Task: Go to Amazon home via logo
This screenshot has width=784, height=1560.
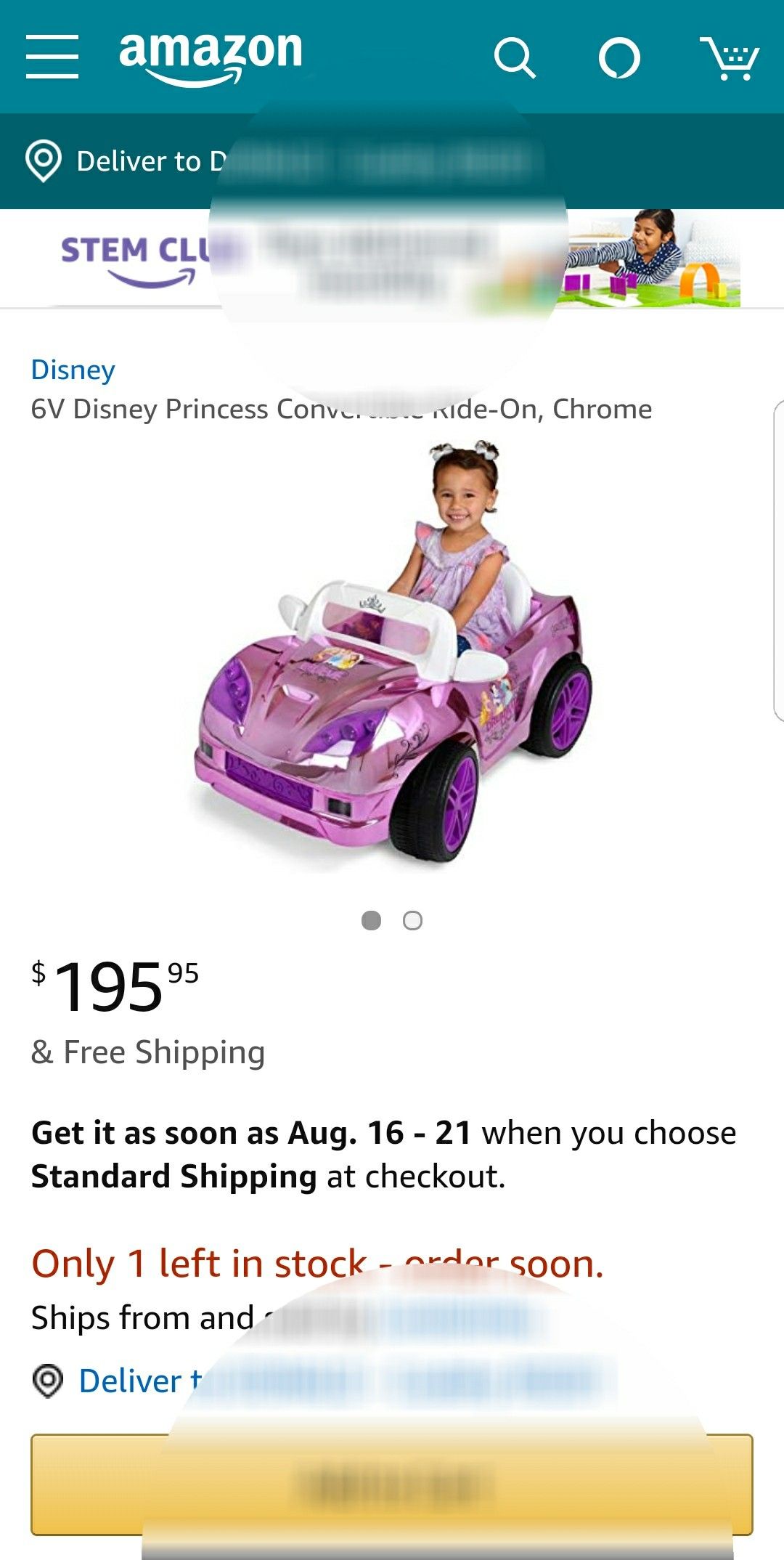Action: pos(211,58)
